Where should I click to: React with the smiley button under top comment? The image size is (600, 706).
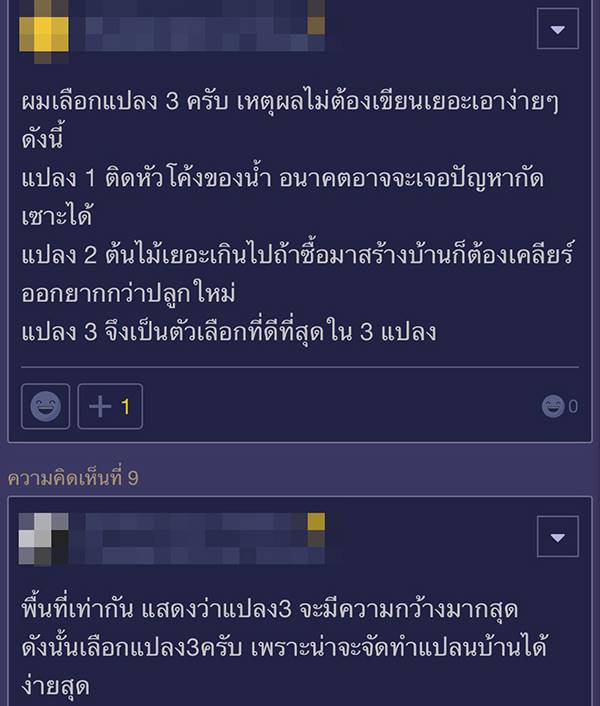[x=46, y=406]
